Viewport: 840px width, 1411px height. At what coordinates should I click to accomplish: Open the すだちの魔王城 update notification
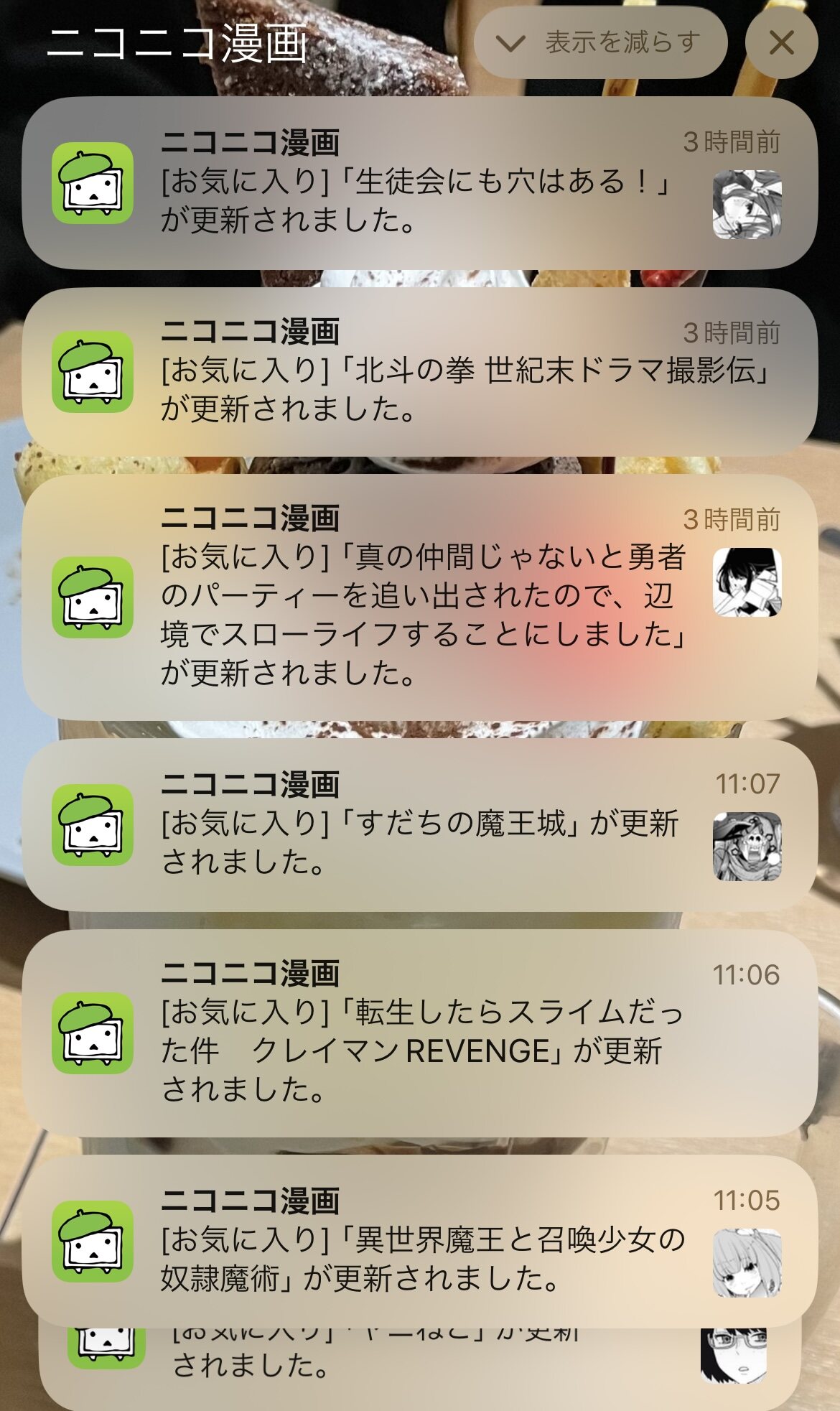click(420, 825)
